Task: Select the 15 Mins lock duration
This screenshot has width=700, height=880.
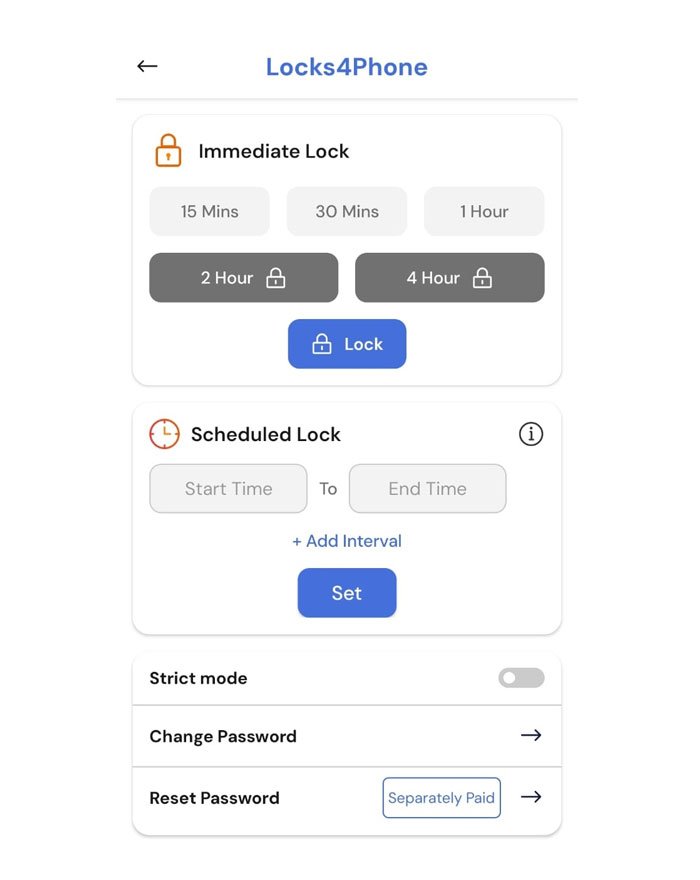Action: click(209, 211)
